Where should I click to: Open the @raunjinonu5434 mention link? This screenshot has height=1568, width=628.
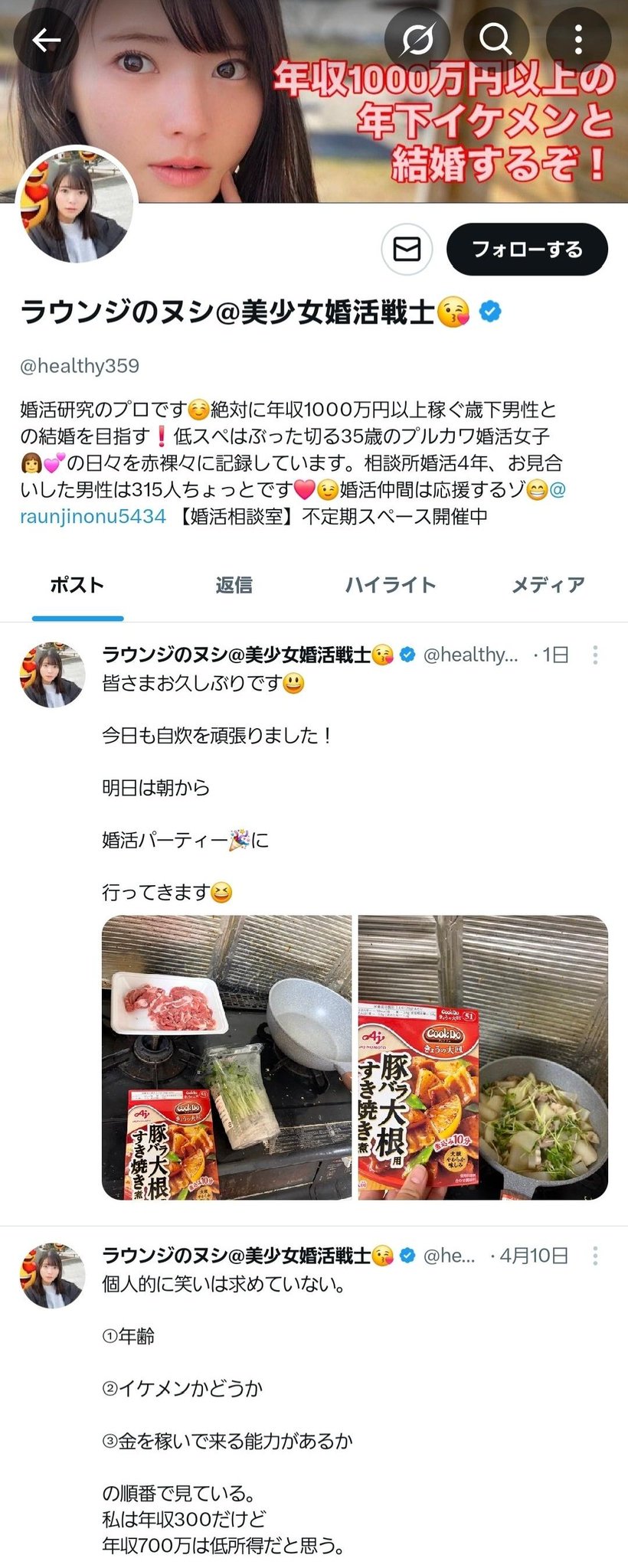tap(93, 516)
